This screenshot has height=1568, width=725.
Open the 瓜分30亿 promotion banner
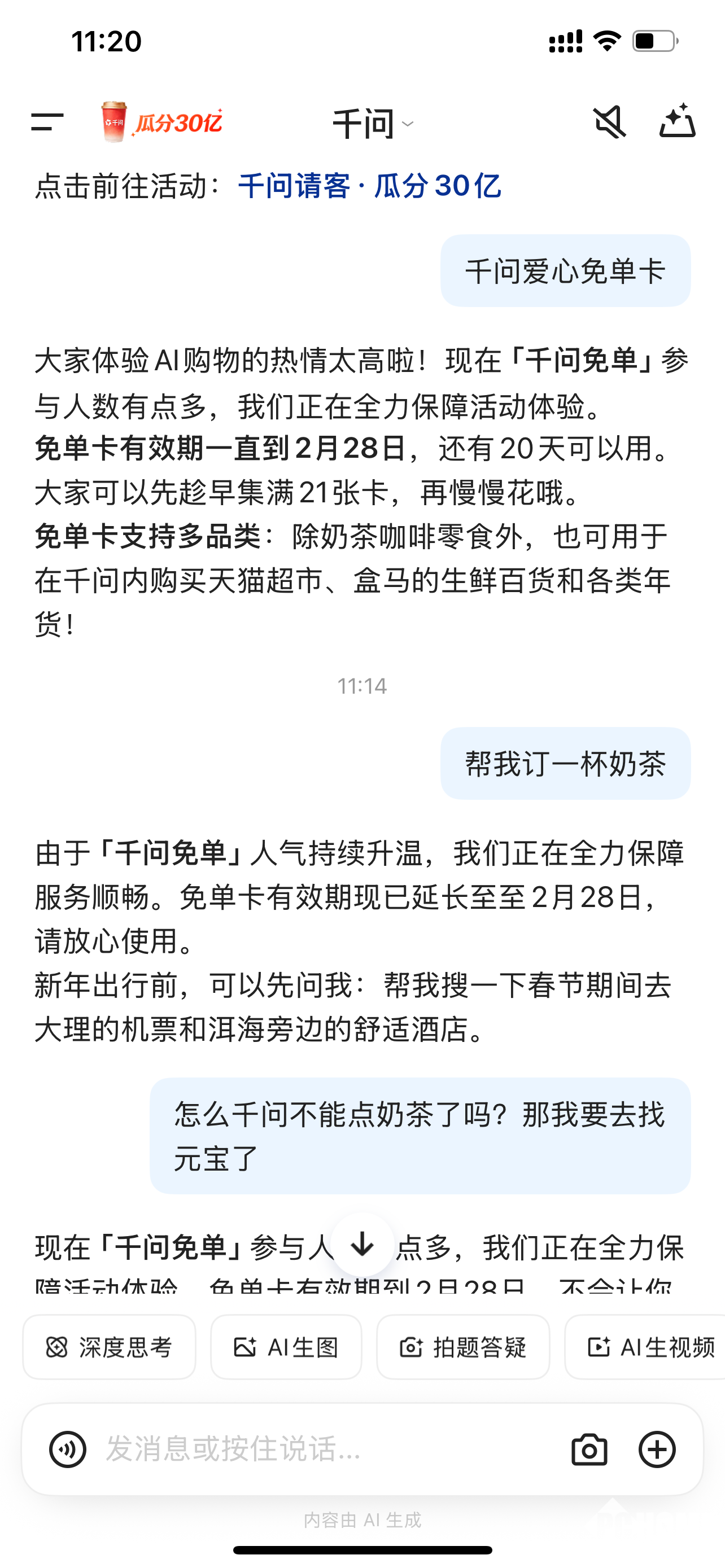pyautogui.click(x=161, y=122)
